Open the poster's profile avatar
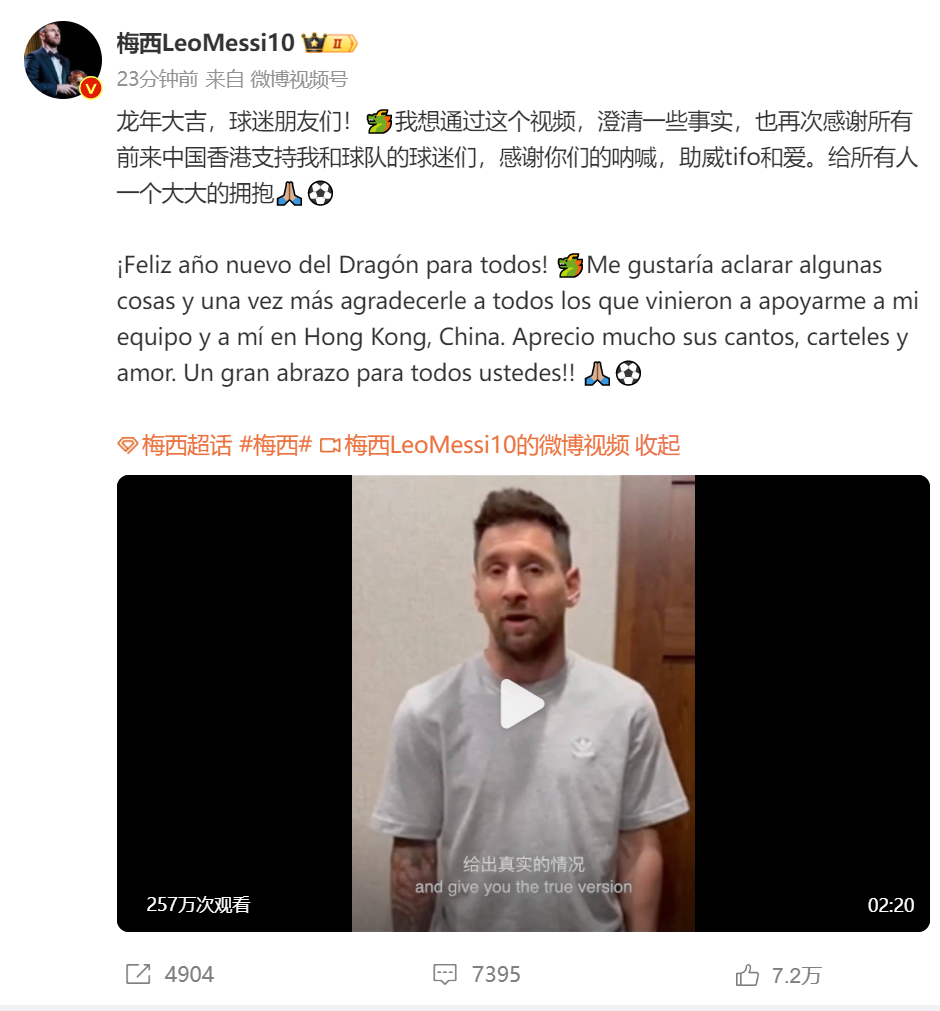 point(62,60)
